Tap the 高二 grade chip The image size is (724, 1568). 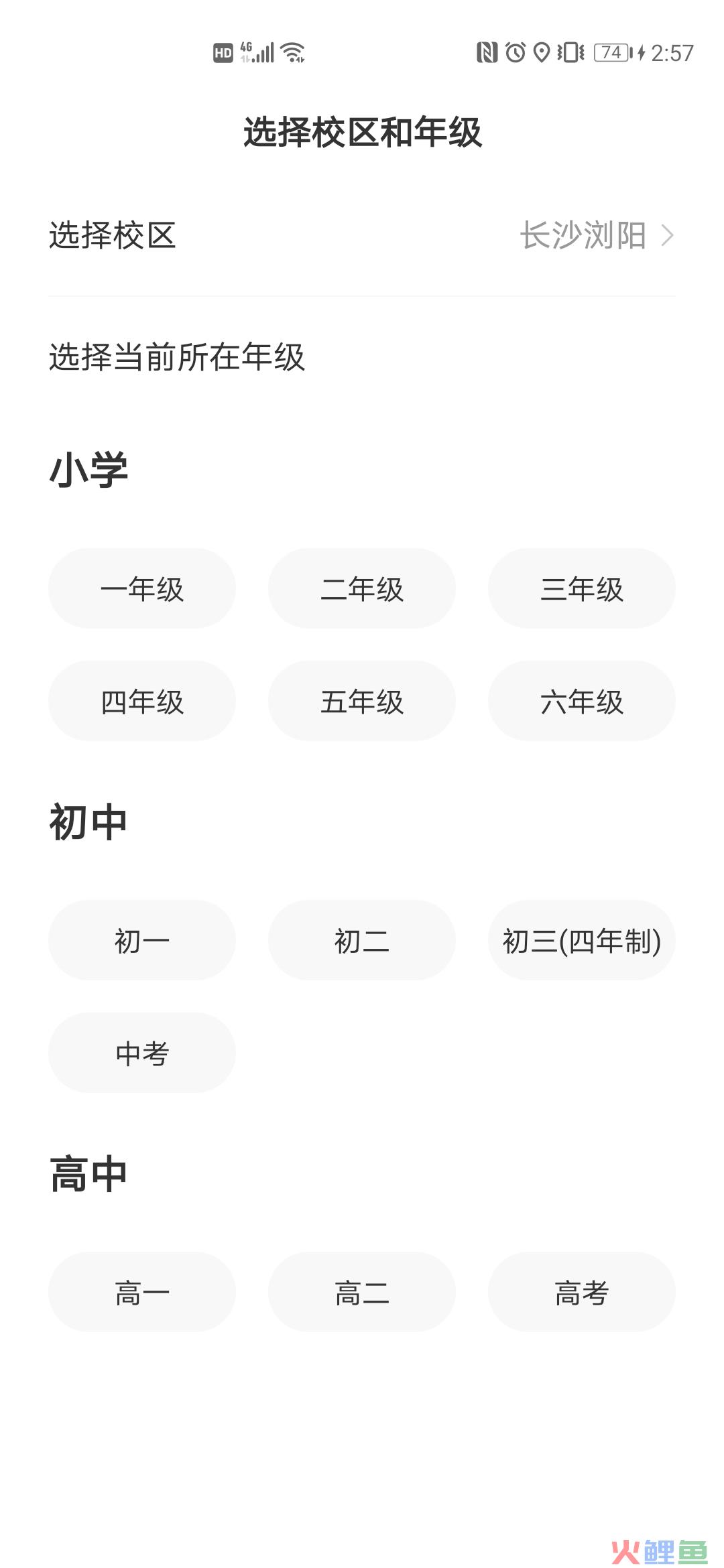362,1292
